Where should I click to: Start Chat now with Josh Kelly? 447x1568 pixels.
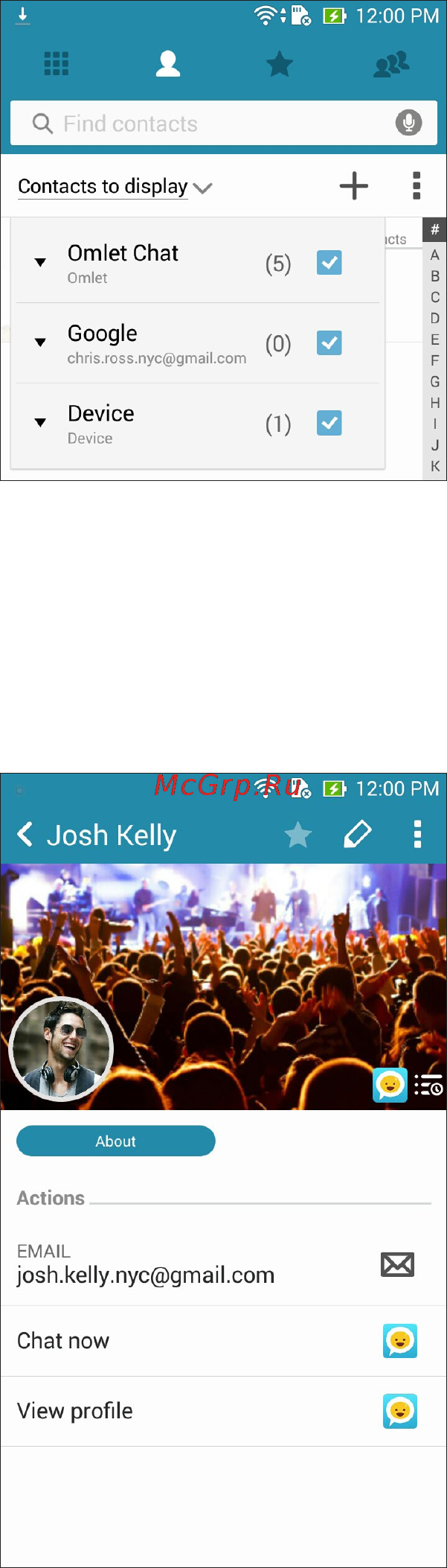click(223, 1341)
